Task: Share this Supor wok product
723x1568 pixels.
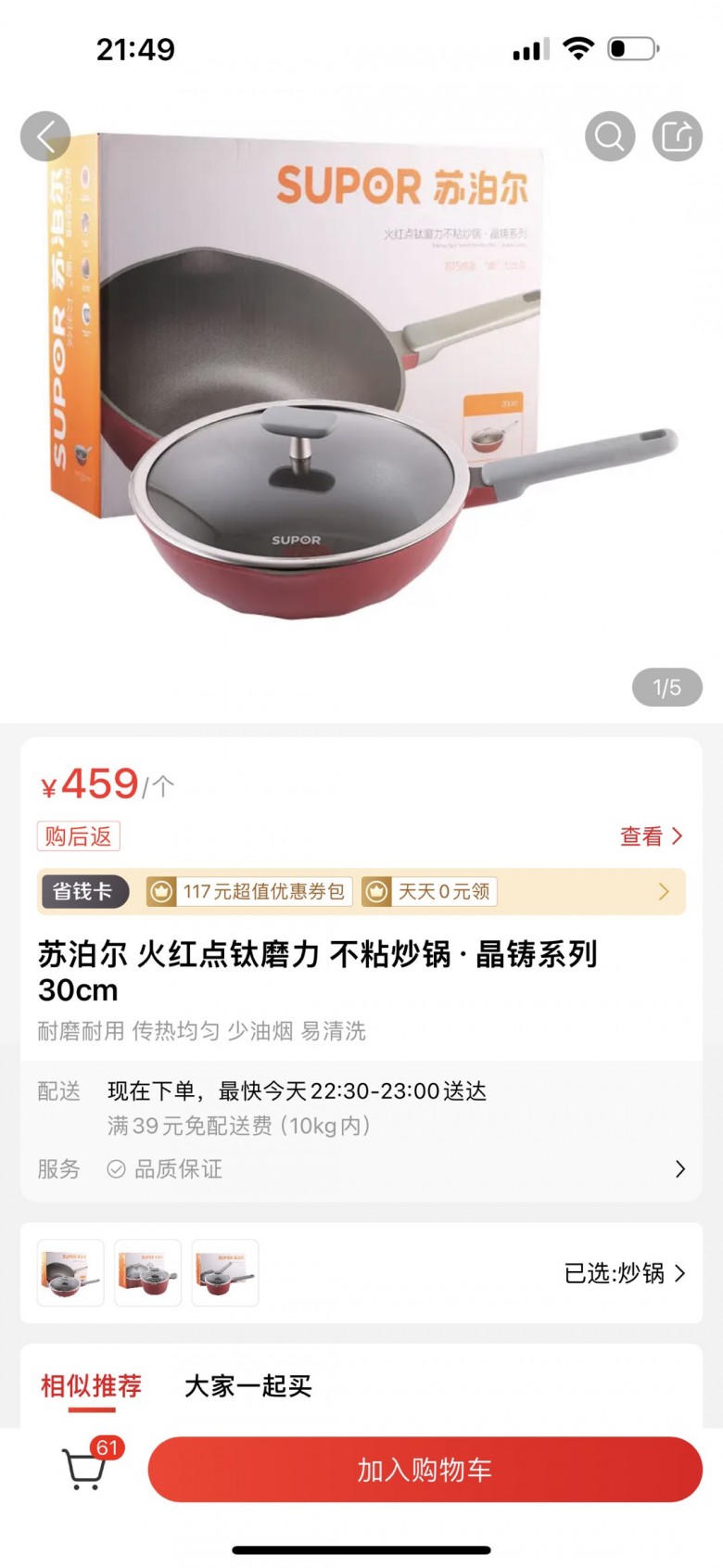Action: tap(678, 137)
